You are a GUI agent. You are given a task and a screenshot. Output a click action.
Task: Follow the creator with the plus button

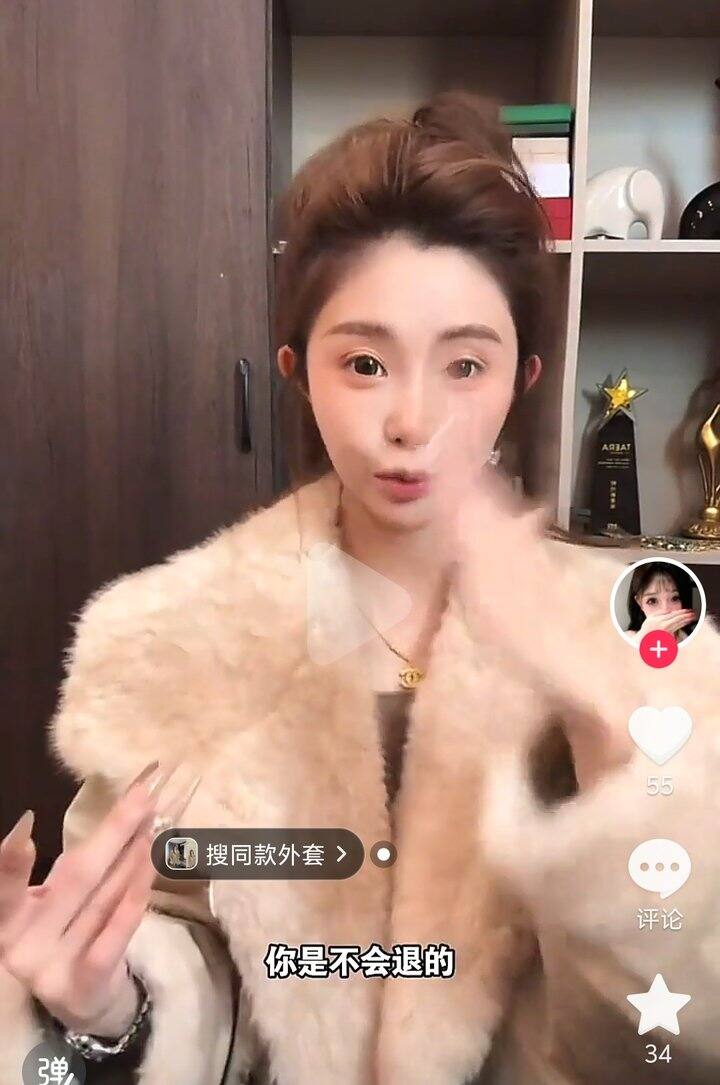click(658, 650)
